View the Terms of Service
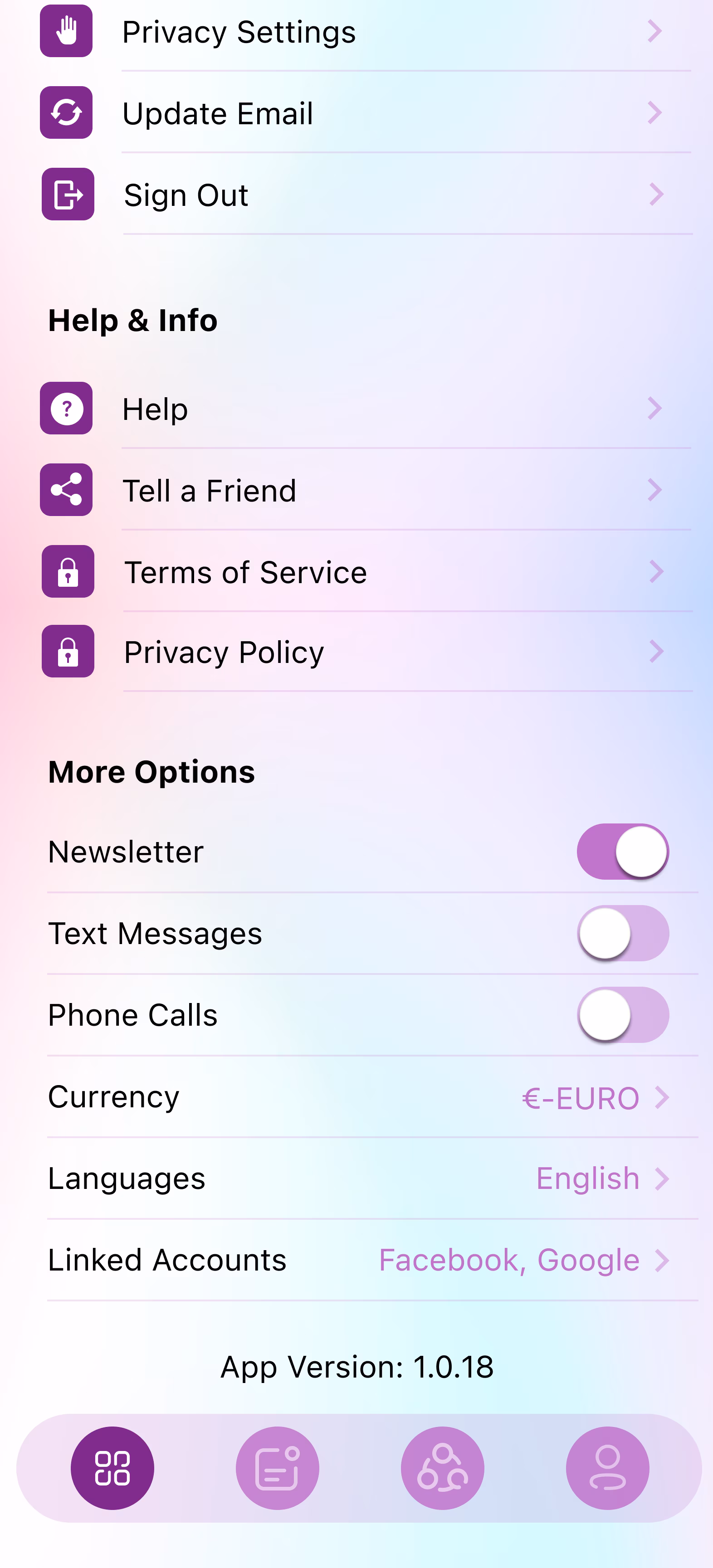This screenshot has height=1568, width=713. pos(365,572)
